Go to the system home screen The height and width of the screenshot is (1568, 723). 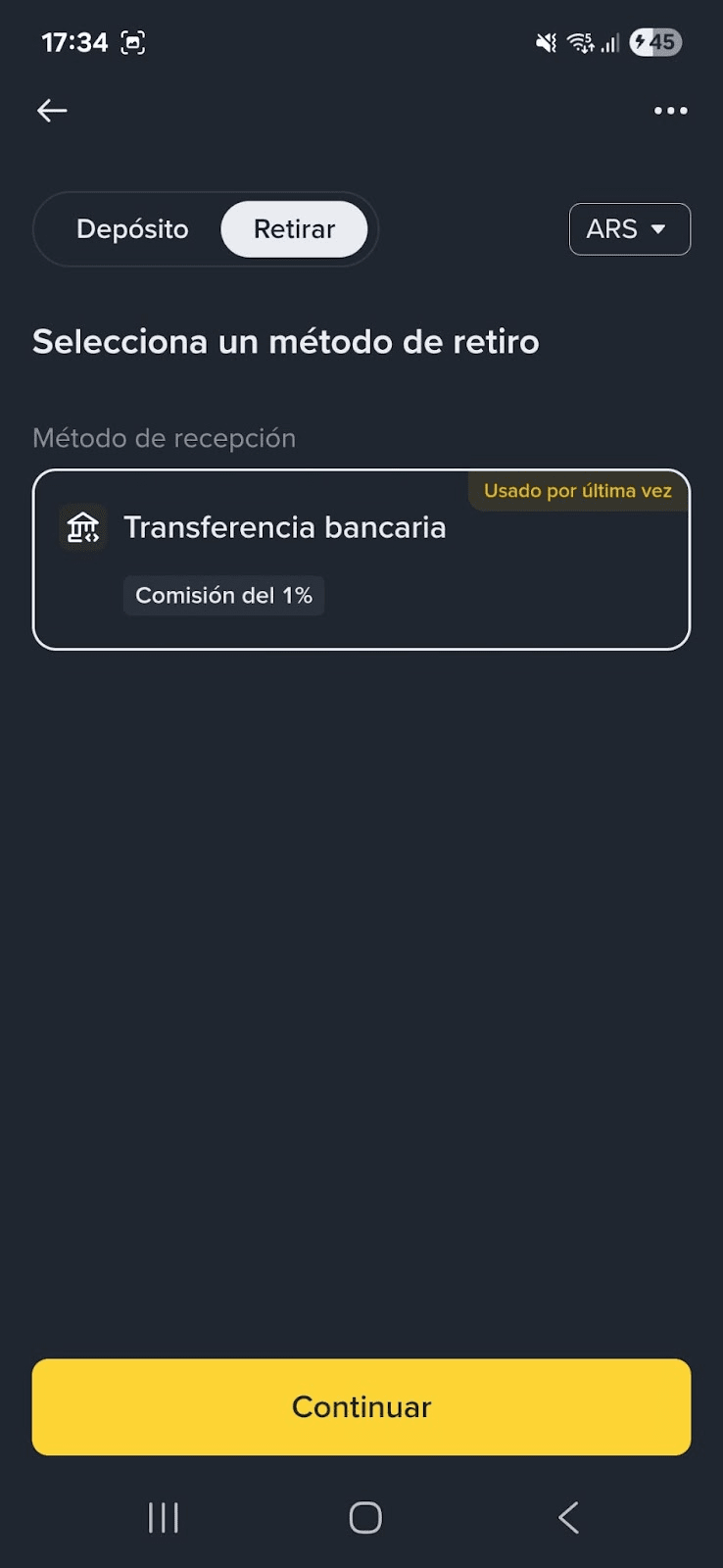click(x=364, y=1518)
